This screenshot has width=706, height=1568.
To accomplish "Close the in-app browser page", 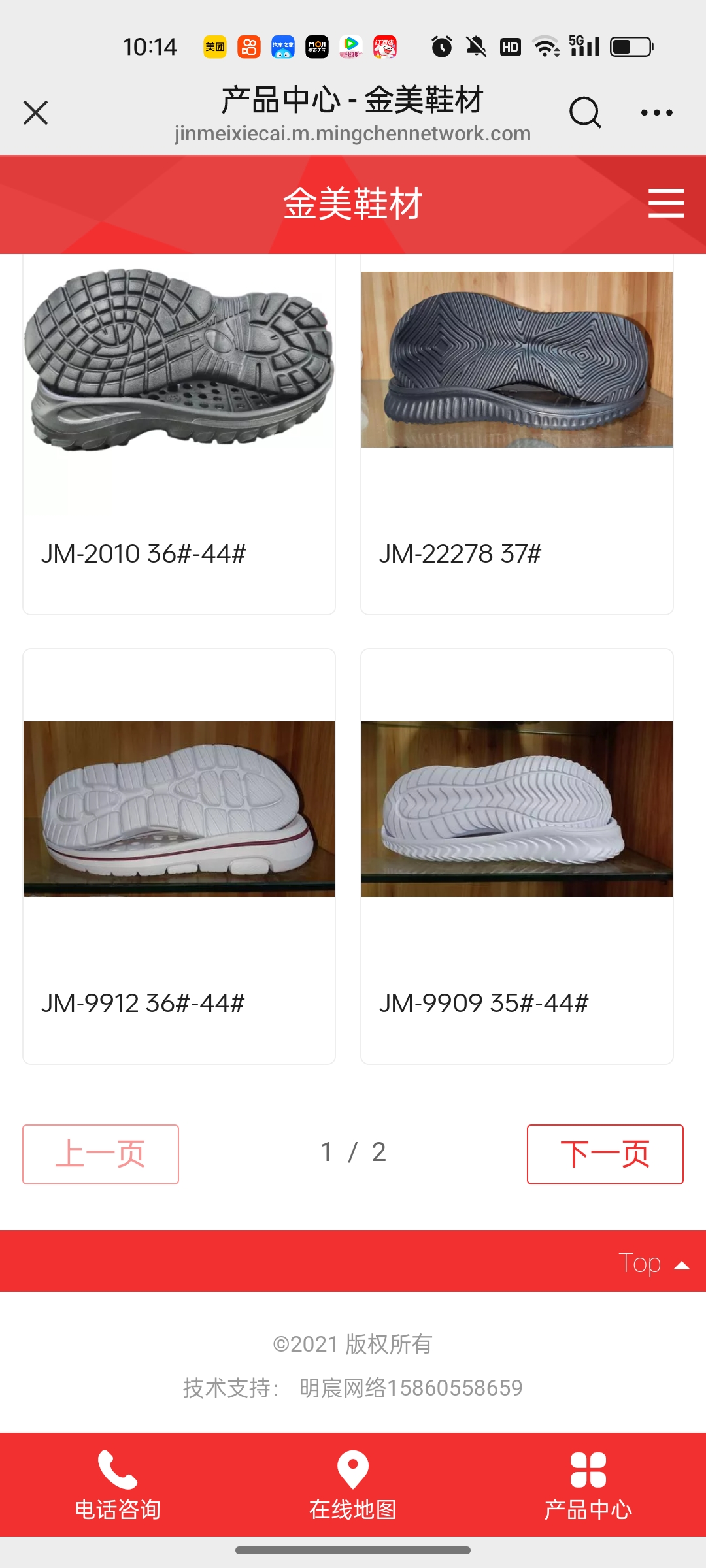I will click(x=36, y=112).
